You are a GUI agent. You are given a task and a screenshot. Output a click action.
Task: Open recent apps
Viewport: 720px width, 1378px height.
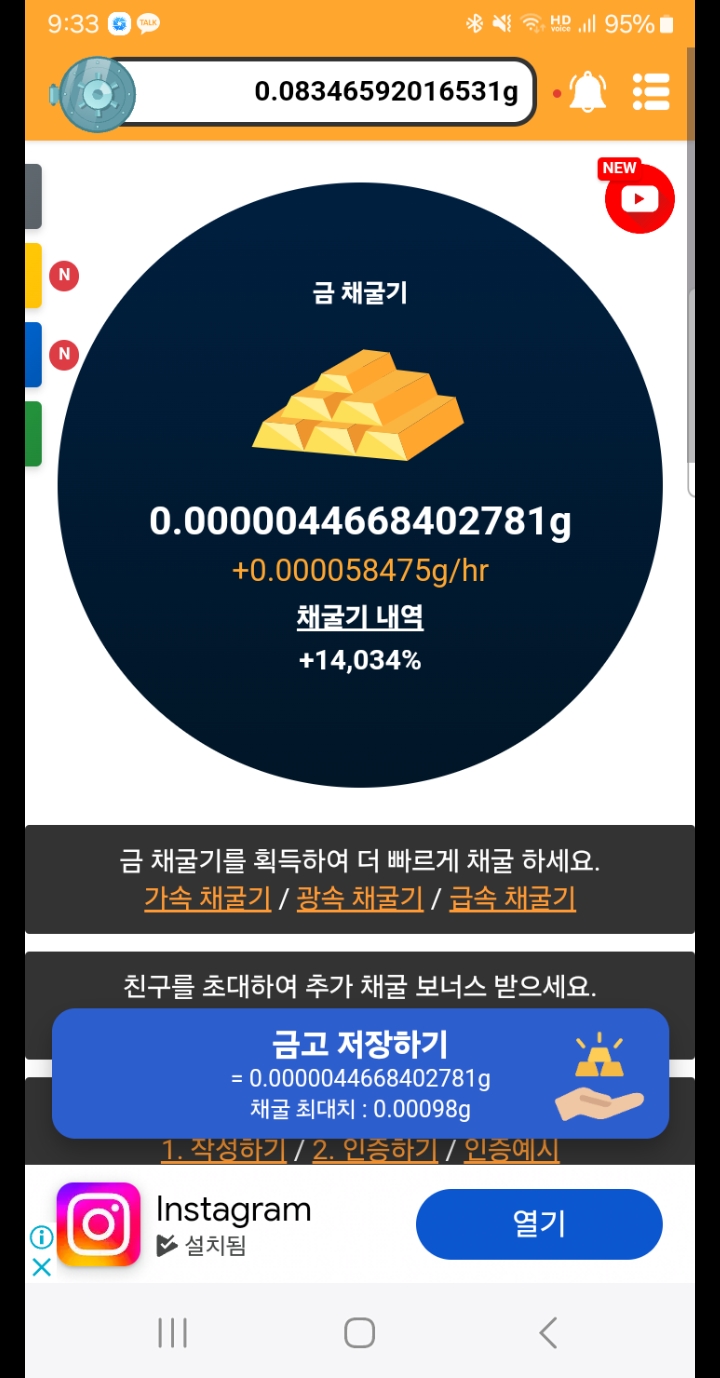(172, 1332)
